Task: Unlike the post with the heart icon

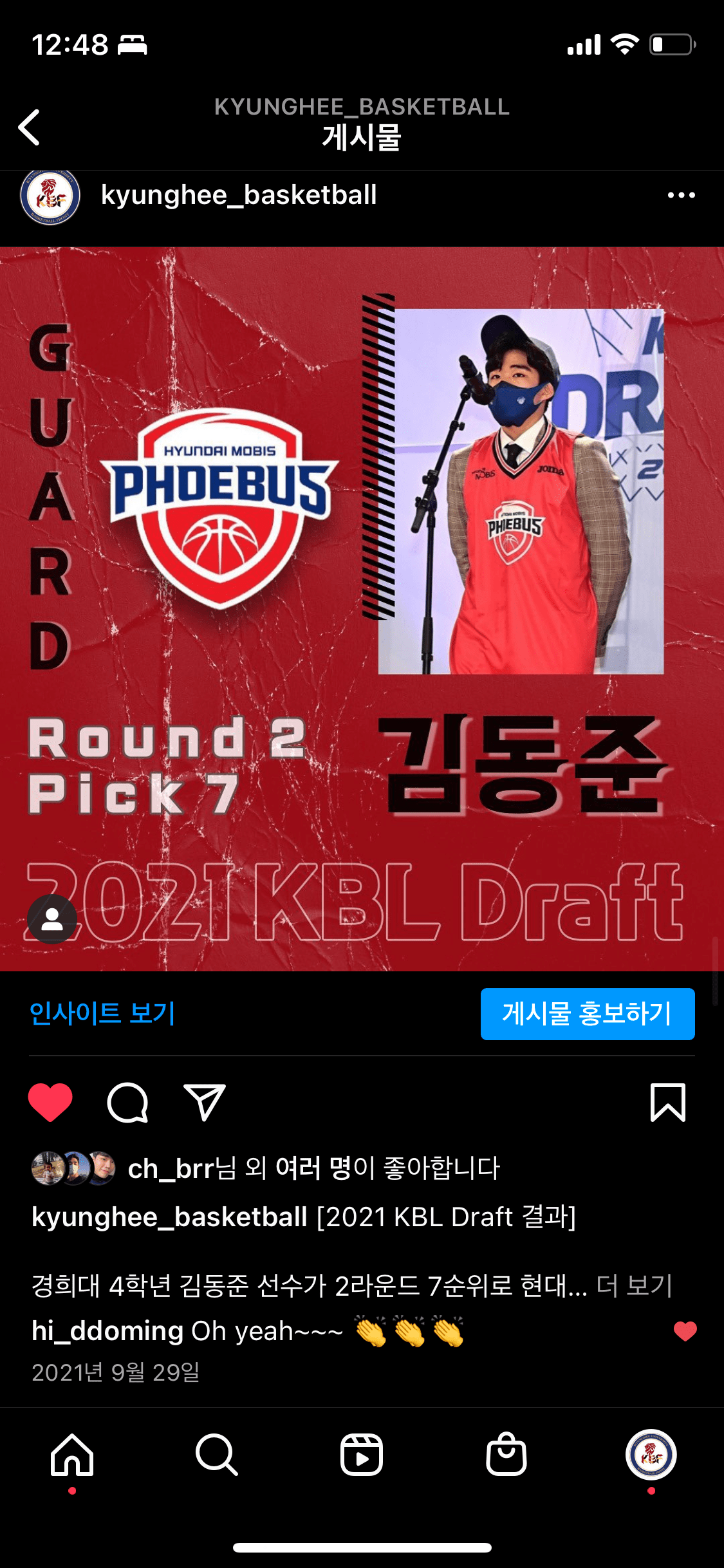Action: [x=50, y=1103]
